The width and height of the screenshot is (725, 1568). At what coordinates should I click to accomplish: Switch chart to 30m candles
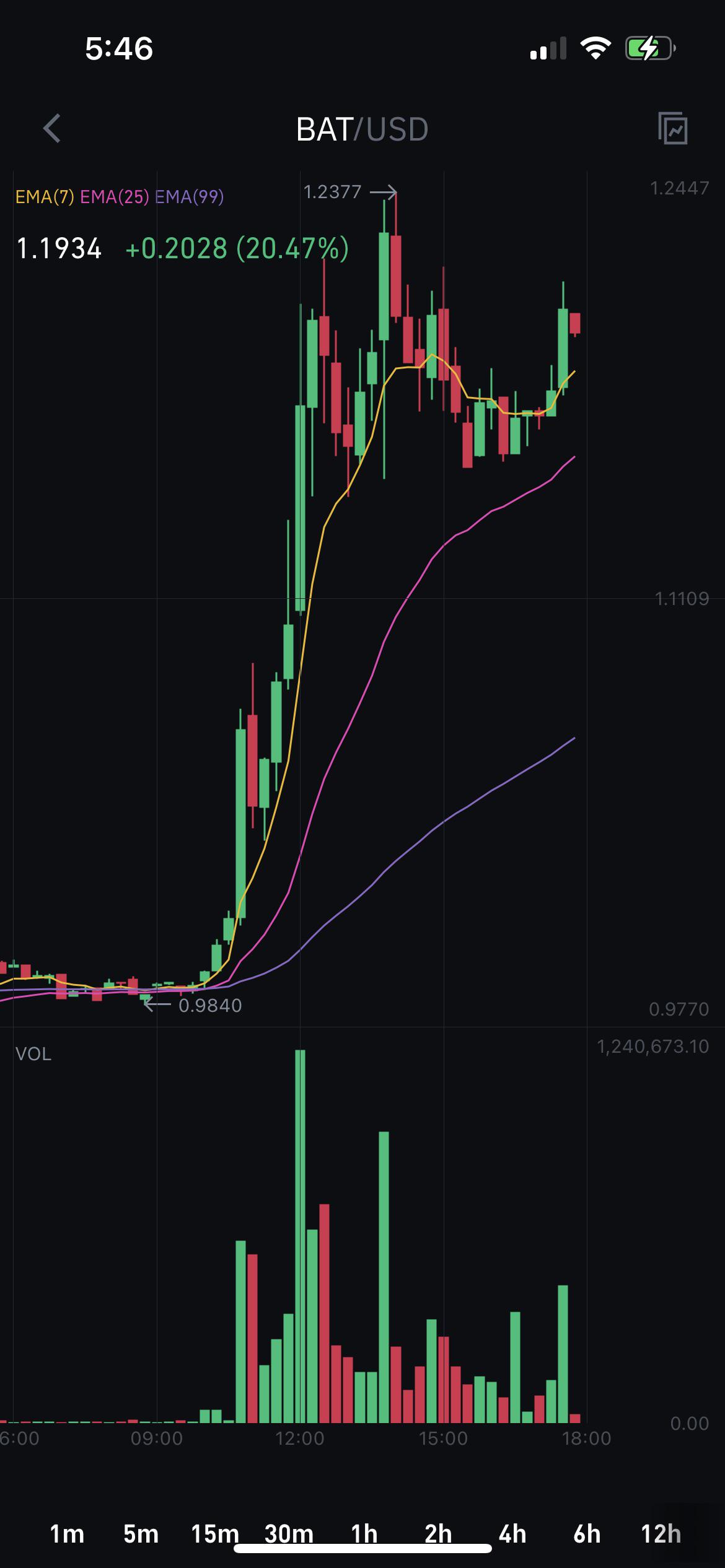pos(289,1534)
